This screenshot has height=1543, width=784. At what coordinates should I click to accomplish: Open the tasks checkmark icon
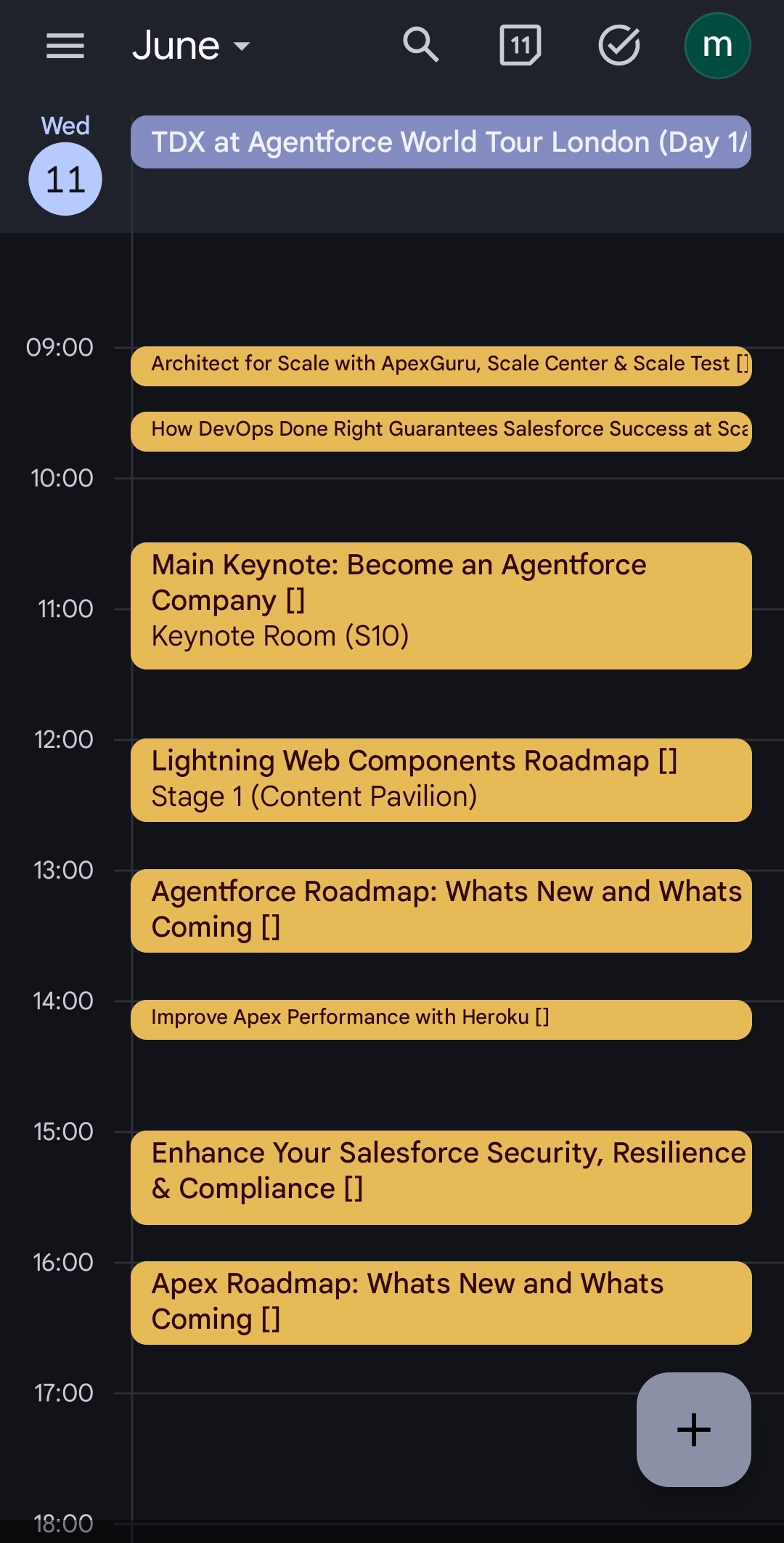618,45
